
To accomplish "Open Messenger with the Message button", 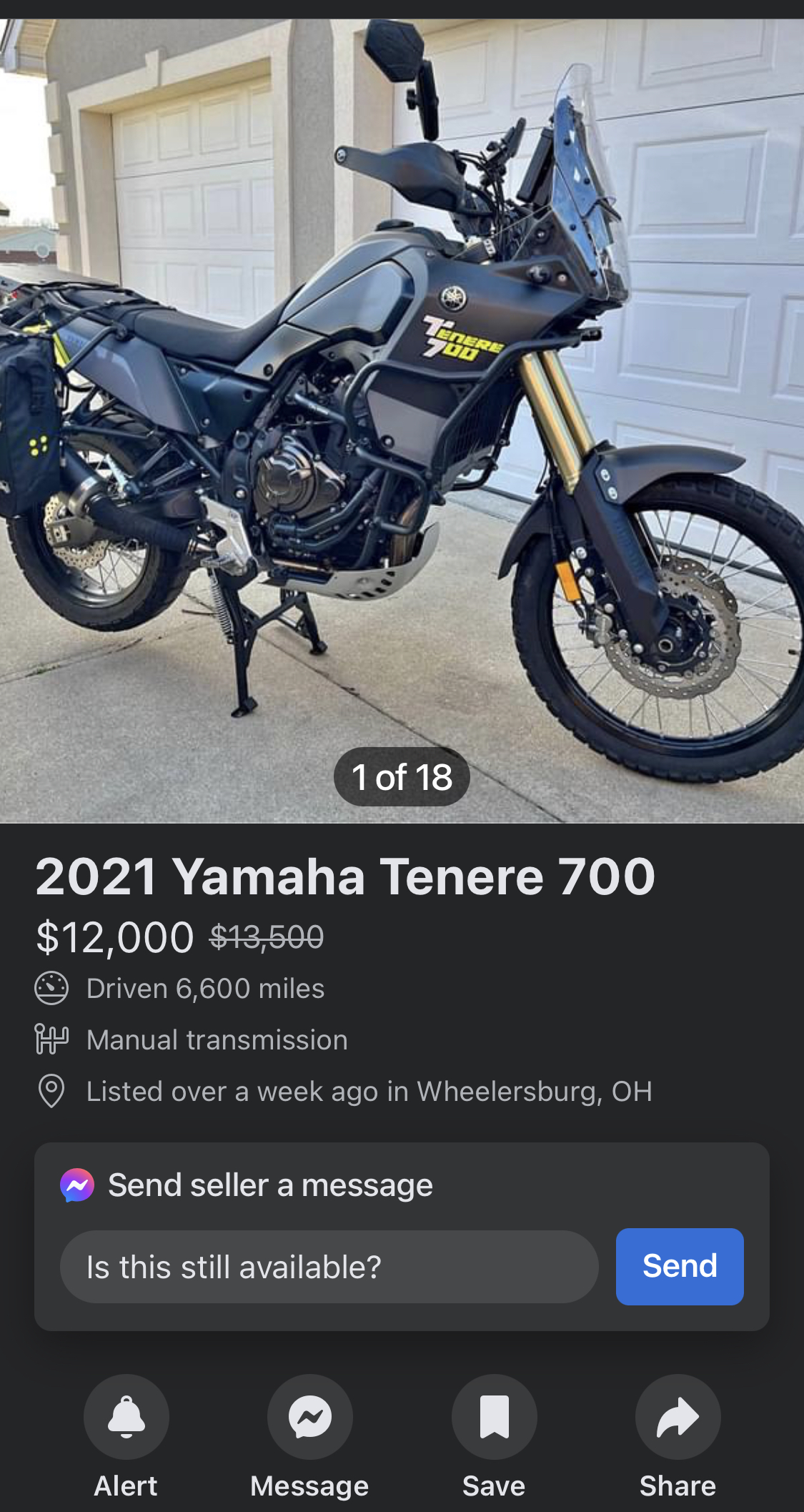I will [310, 1417].
